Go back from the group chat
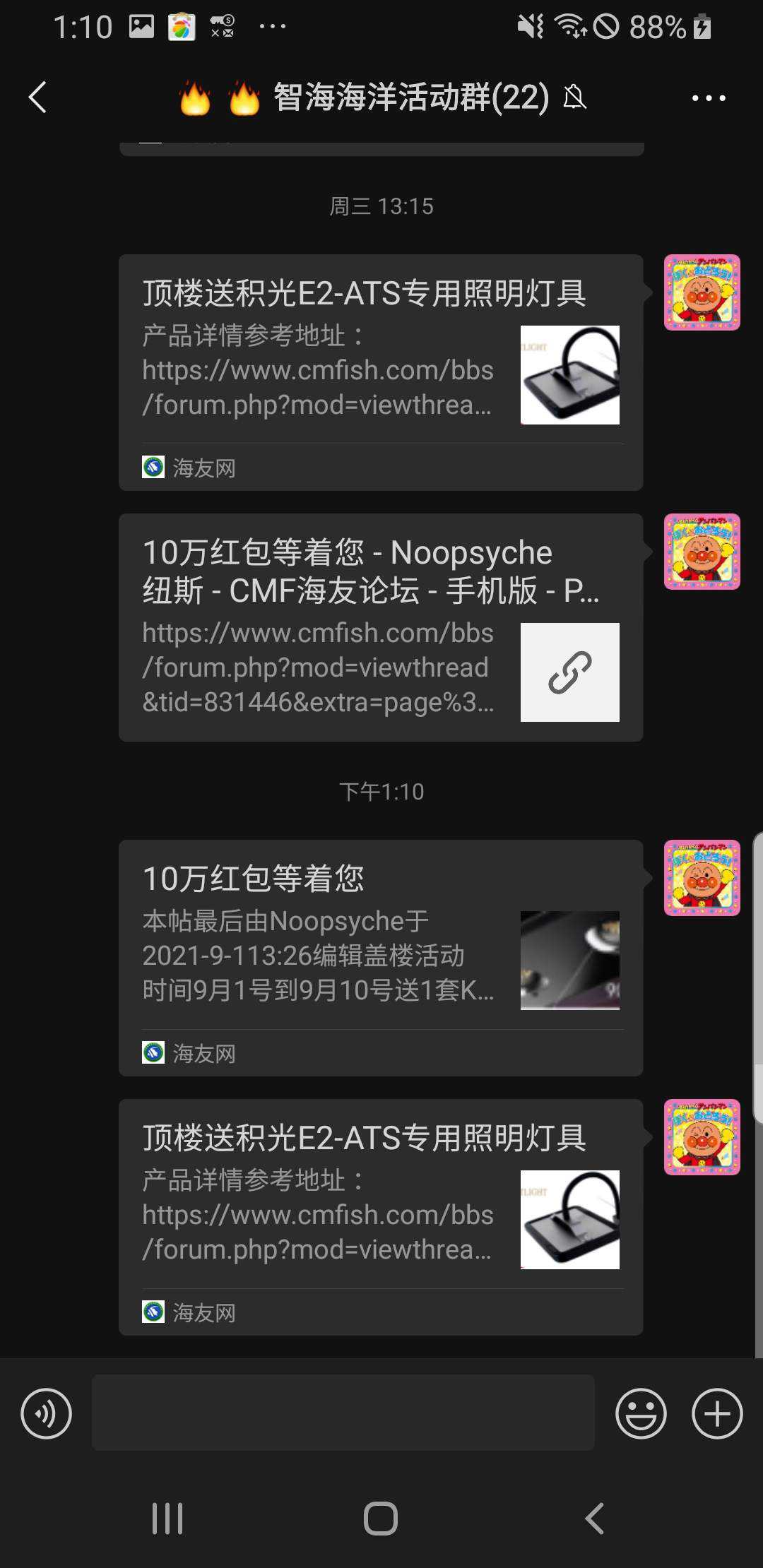 tap(37, 97)
